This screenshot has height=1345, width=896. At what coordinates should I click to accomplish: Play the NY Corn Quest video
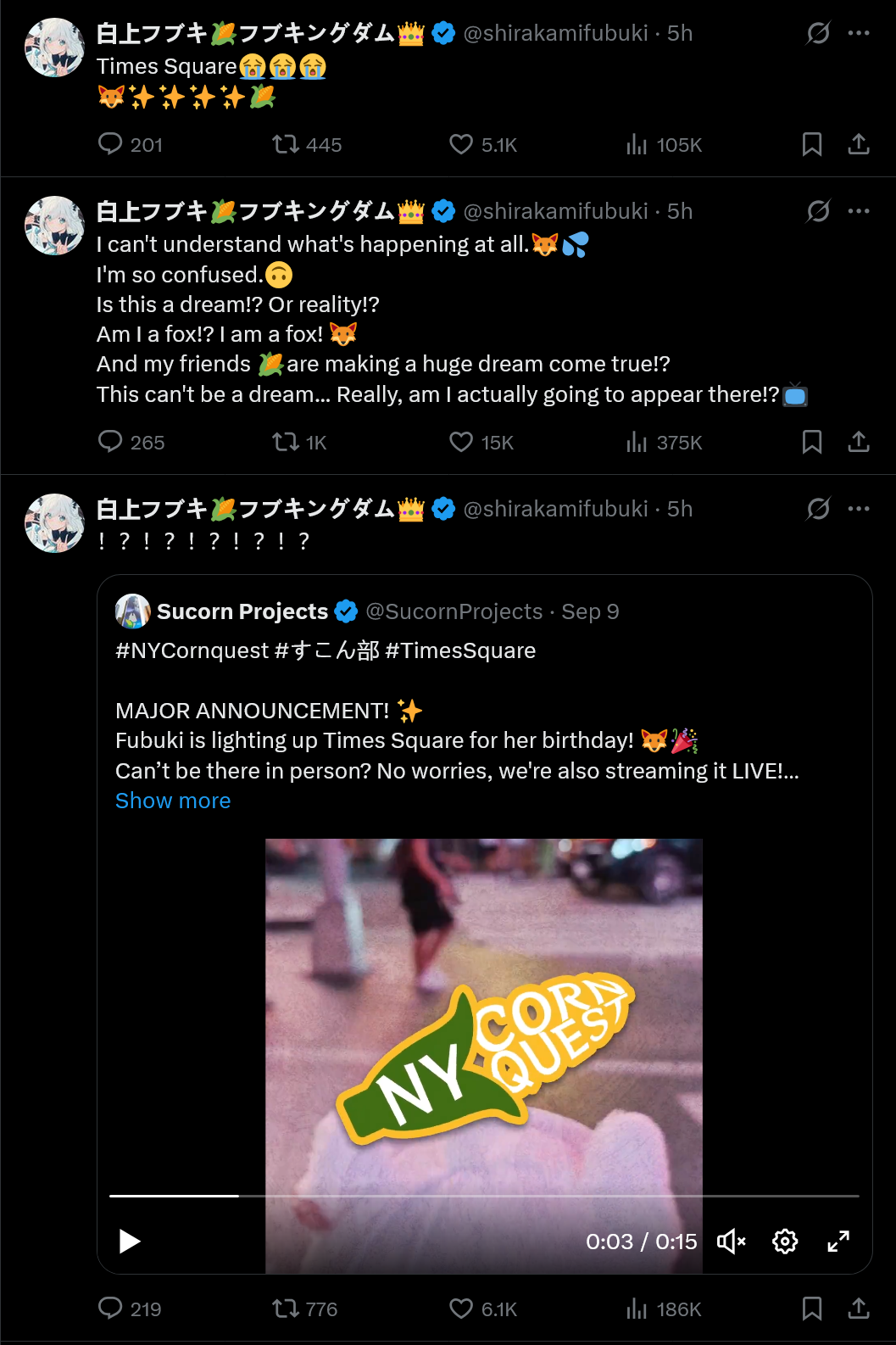click(x=130, y=1242)
